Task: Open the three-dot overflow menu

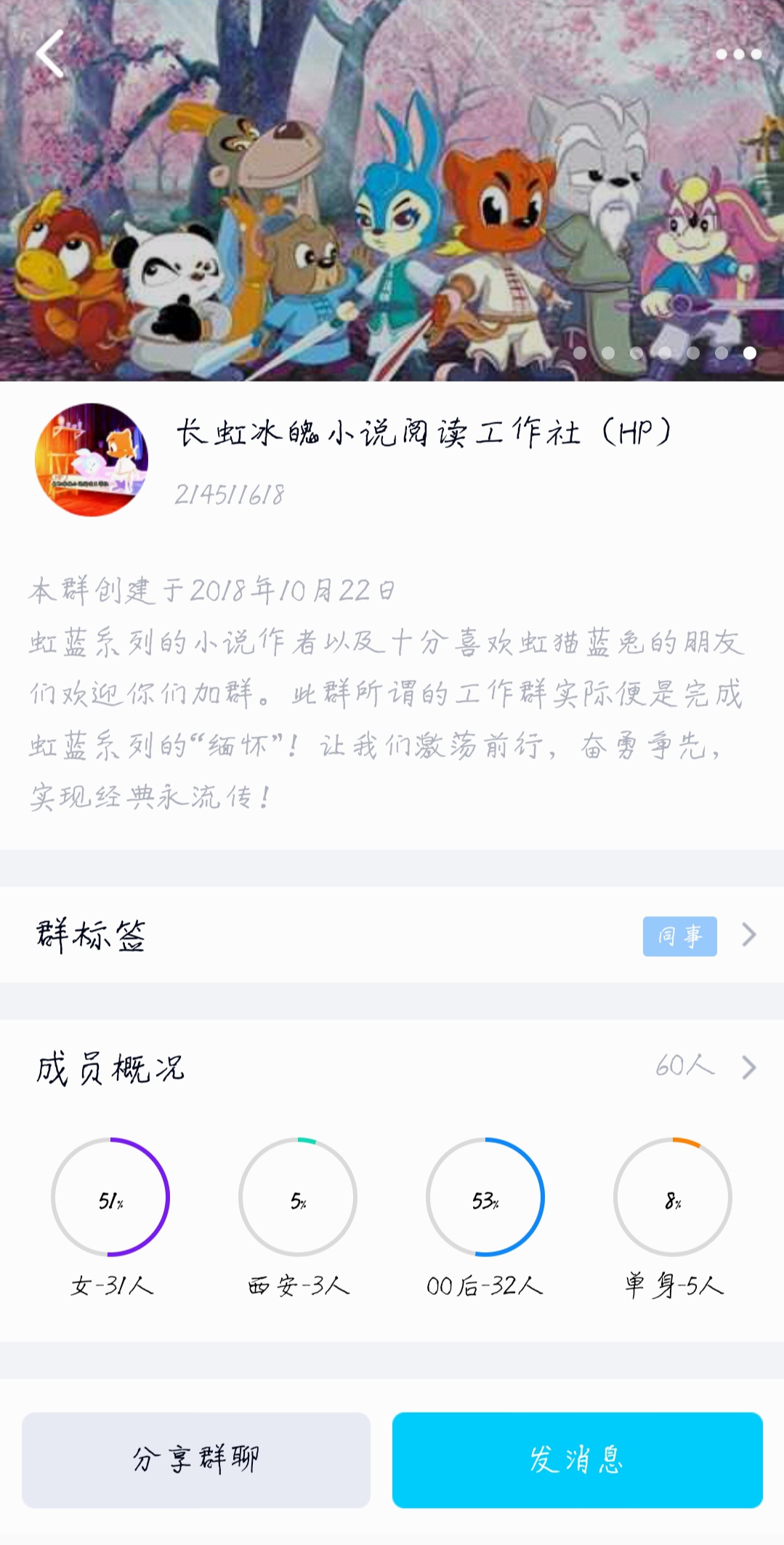Action: click(x=738, y=54)
